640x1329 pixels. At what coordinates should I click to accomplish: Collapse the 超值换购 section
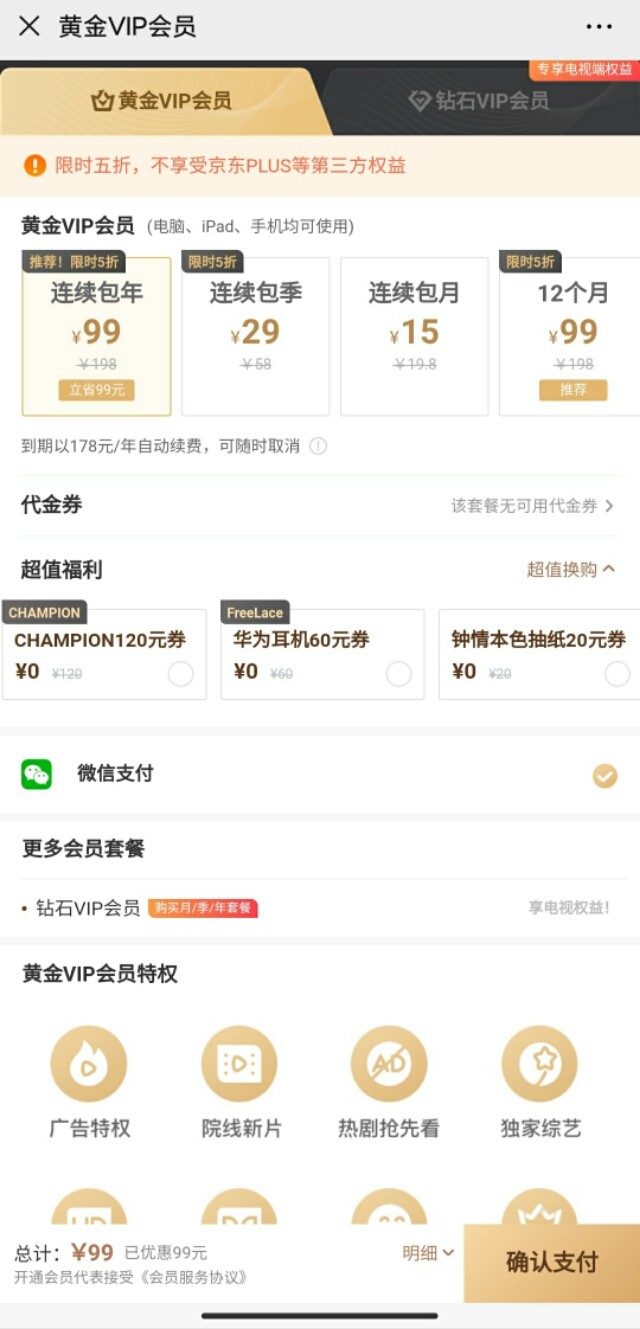point(571,570)
